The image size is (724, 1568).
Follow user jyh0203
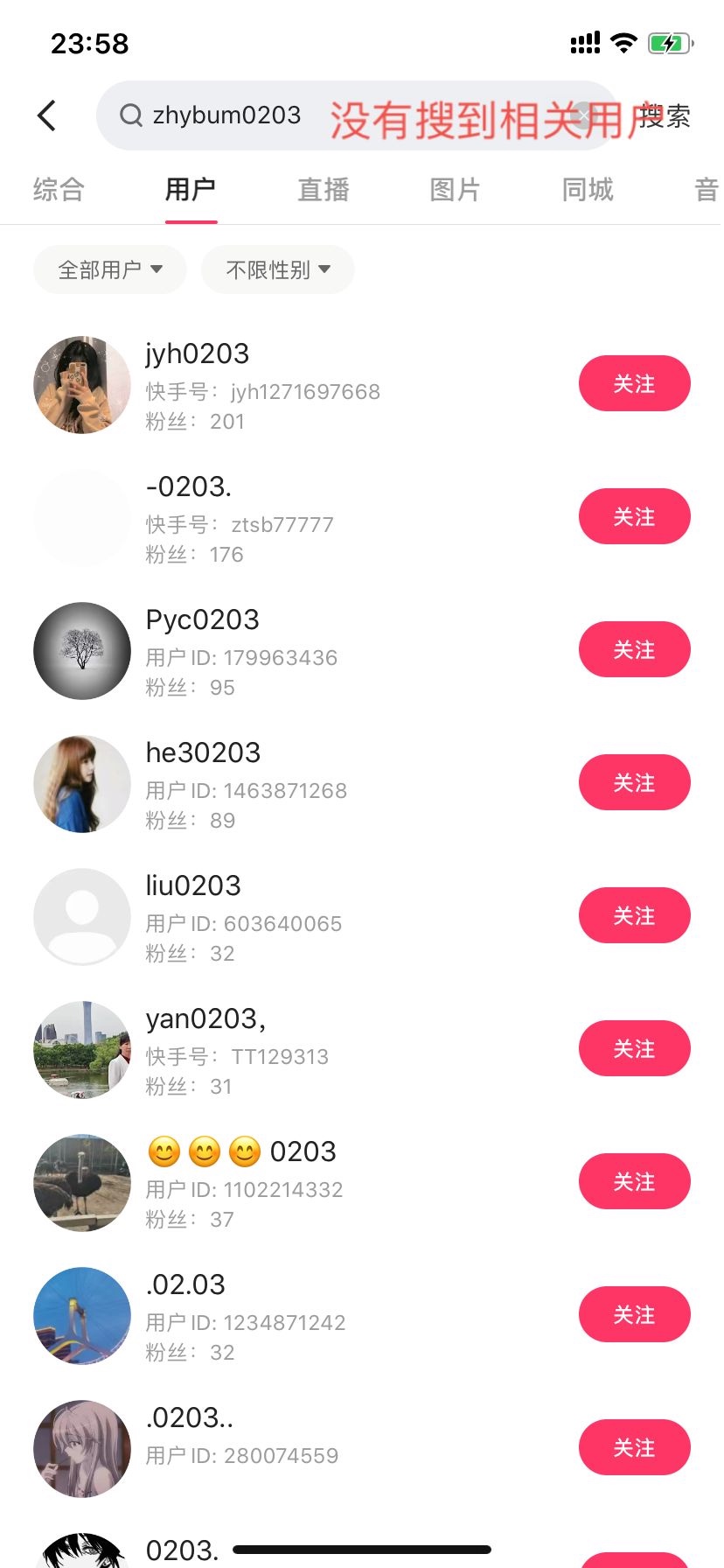(x=634, y=383)
